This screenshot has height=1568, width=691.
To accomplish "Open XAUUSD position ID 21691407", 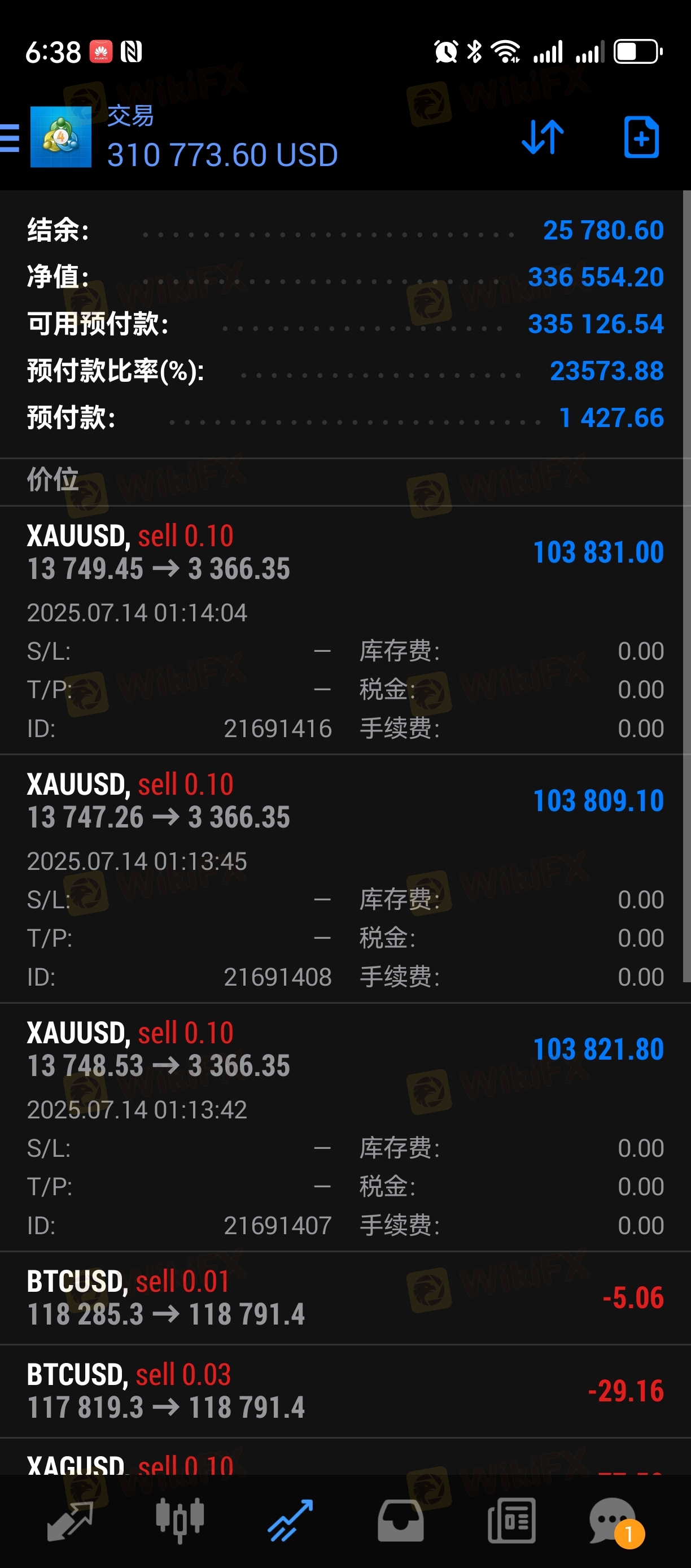I will [x=345, y=1127].
